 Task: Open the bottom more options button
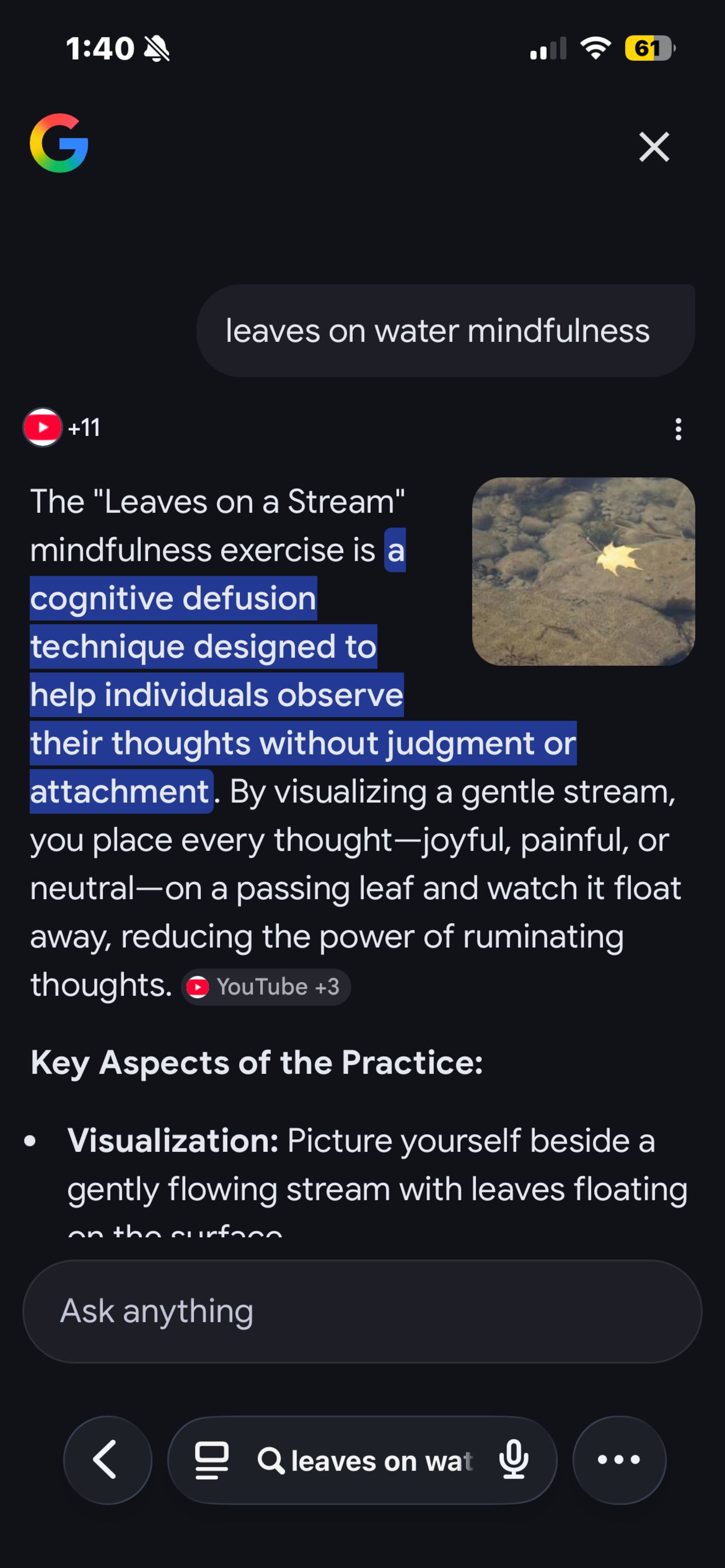point(619,1459)
